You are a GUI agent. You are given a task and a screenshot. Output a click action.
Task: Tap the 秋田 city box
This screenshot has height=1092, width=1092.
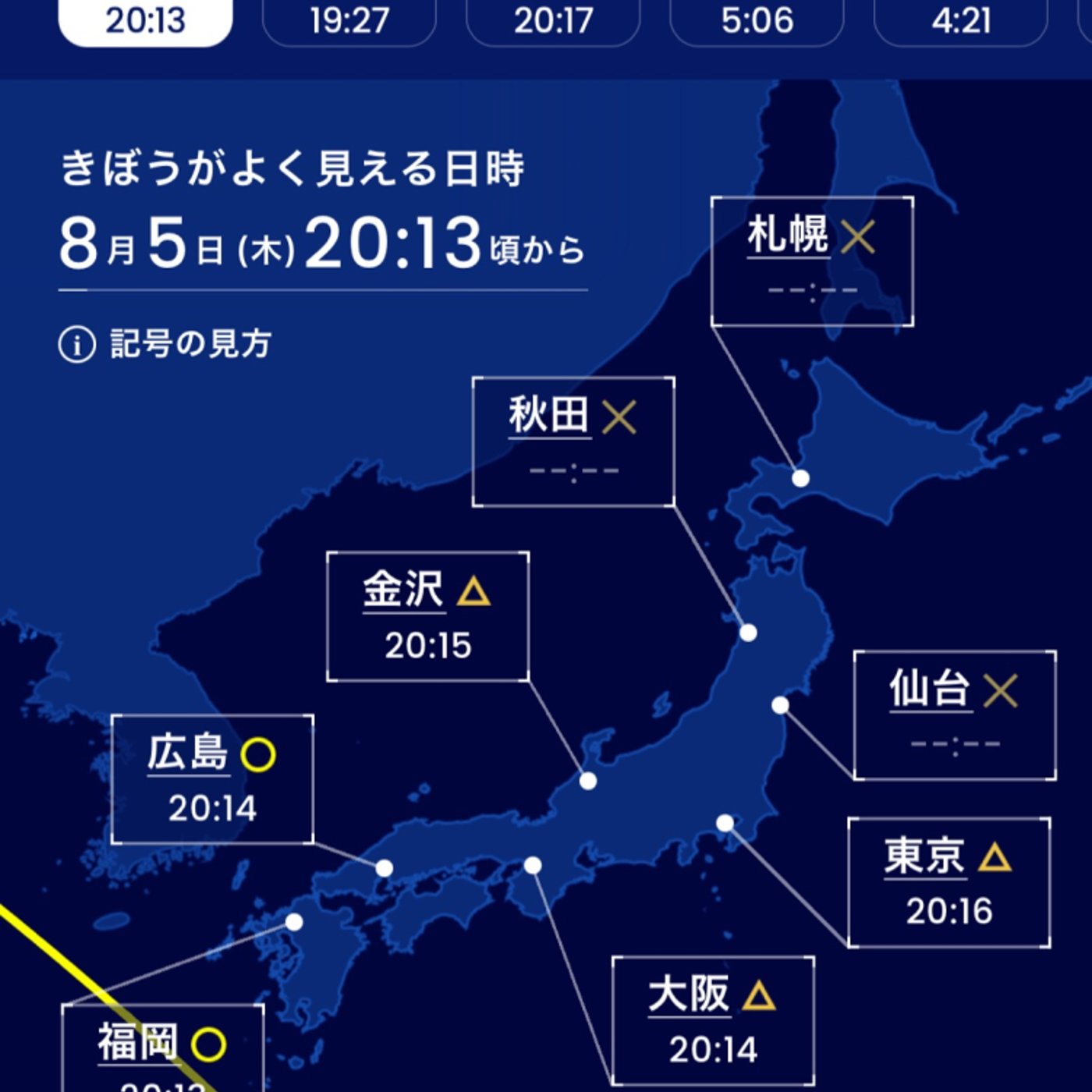(x=573, y=441)
